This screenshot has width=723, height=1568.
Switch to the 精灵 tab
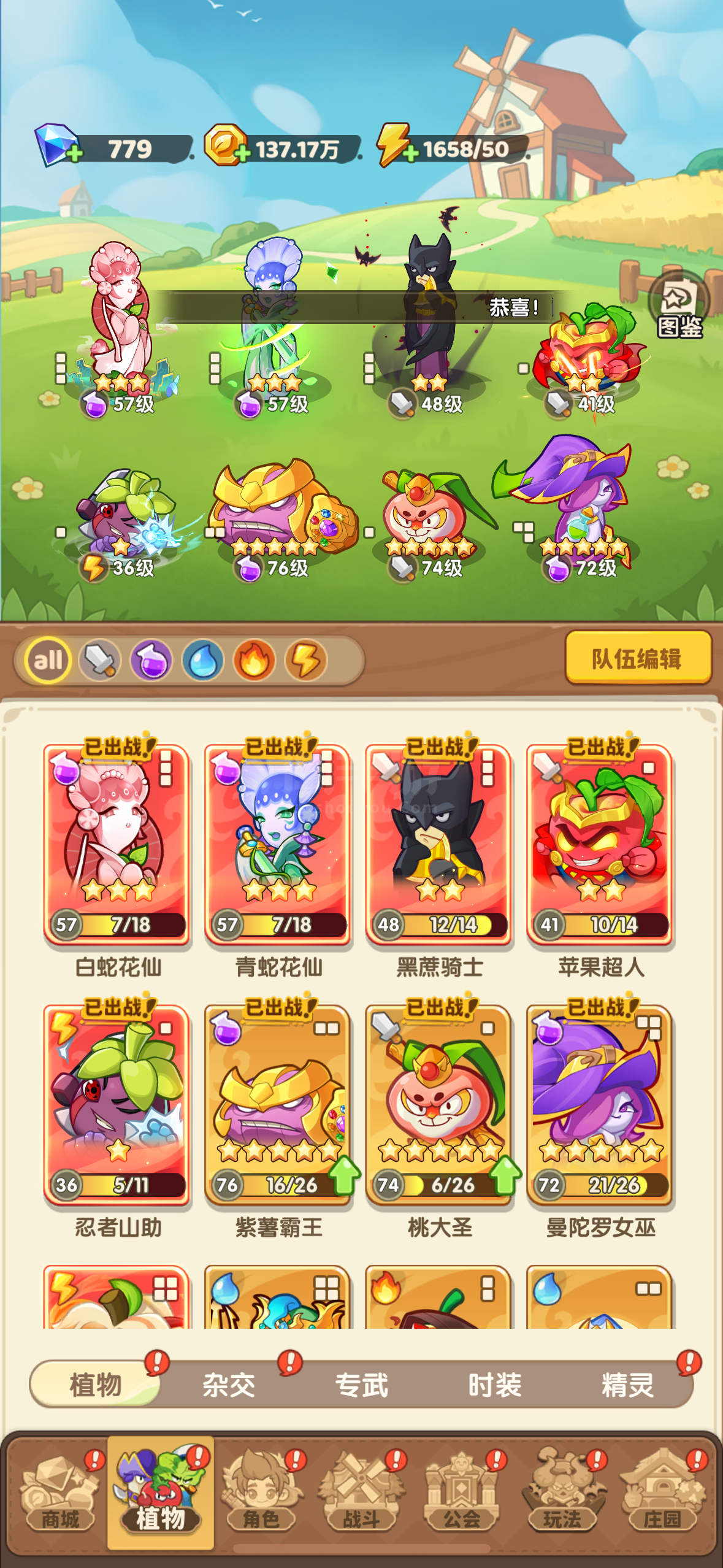[627, 1385]
